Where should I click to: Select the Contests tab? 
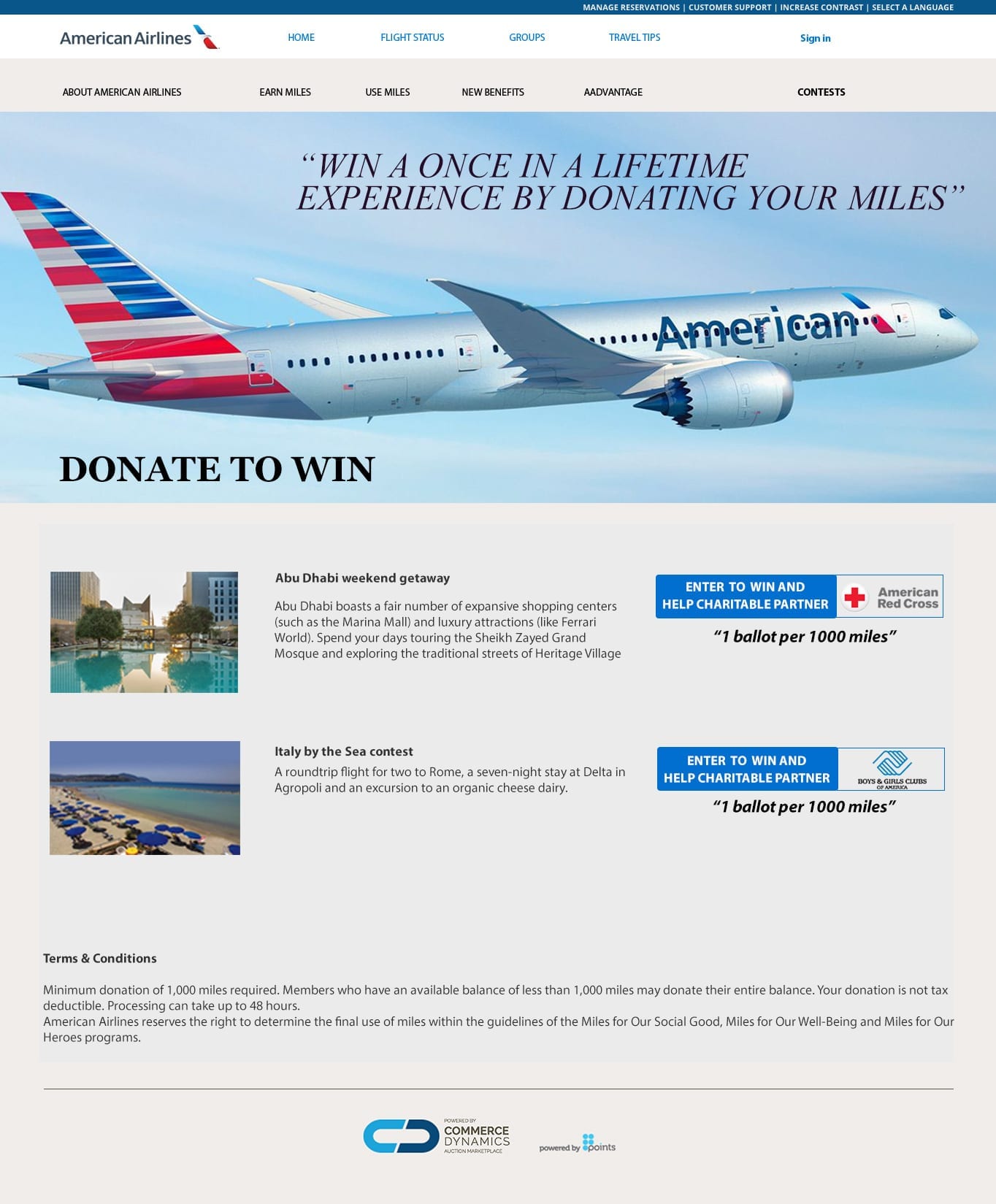click(821, 92)
